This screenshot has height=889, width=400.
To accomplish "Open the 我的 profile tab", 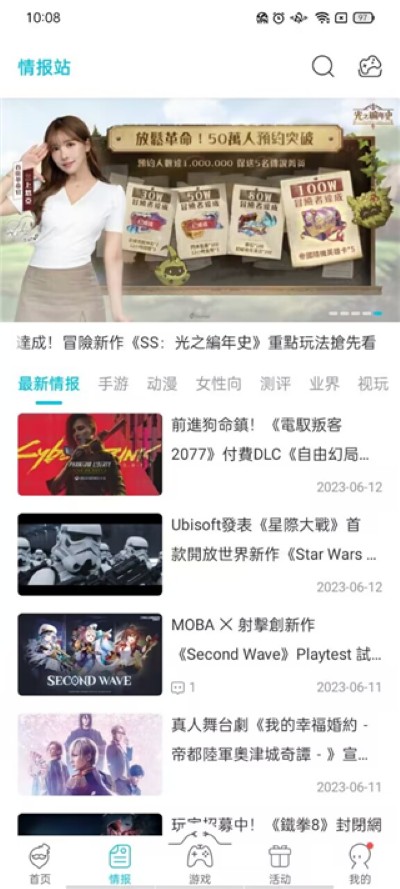I will (x=360, y=863).
